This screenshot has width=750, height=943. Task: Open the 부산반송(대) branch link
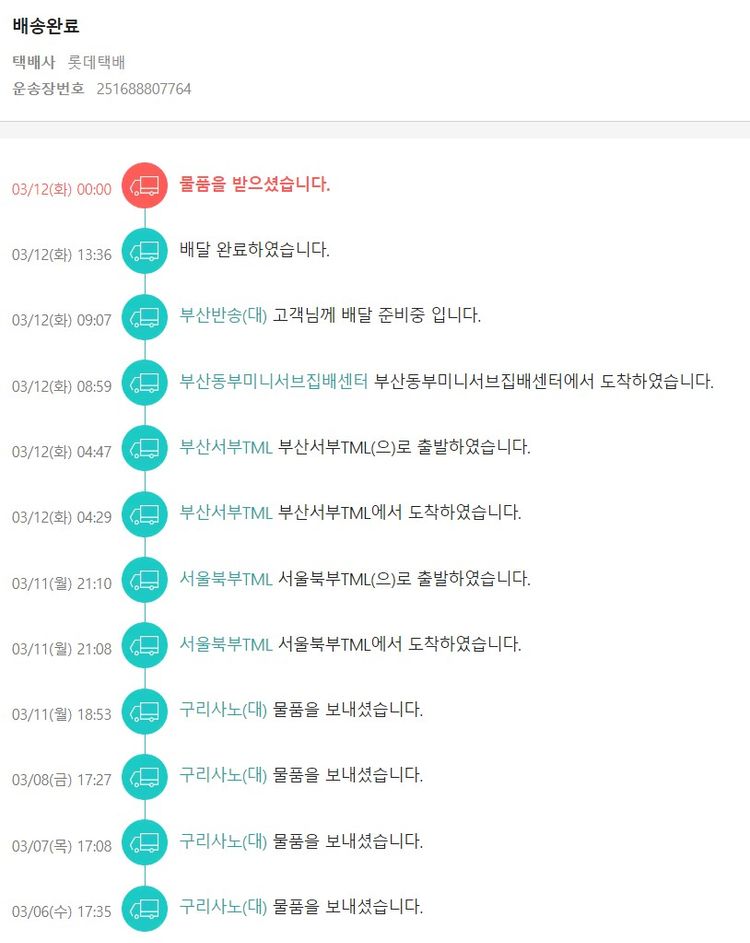pyautogui.click(x=223, y=316)
